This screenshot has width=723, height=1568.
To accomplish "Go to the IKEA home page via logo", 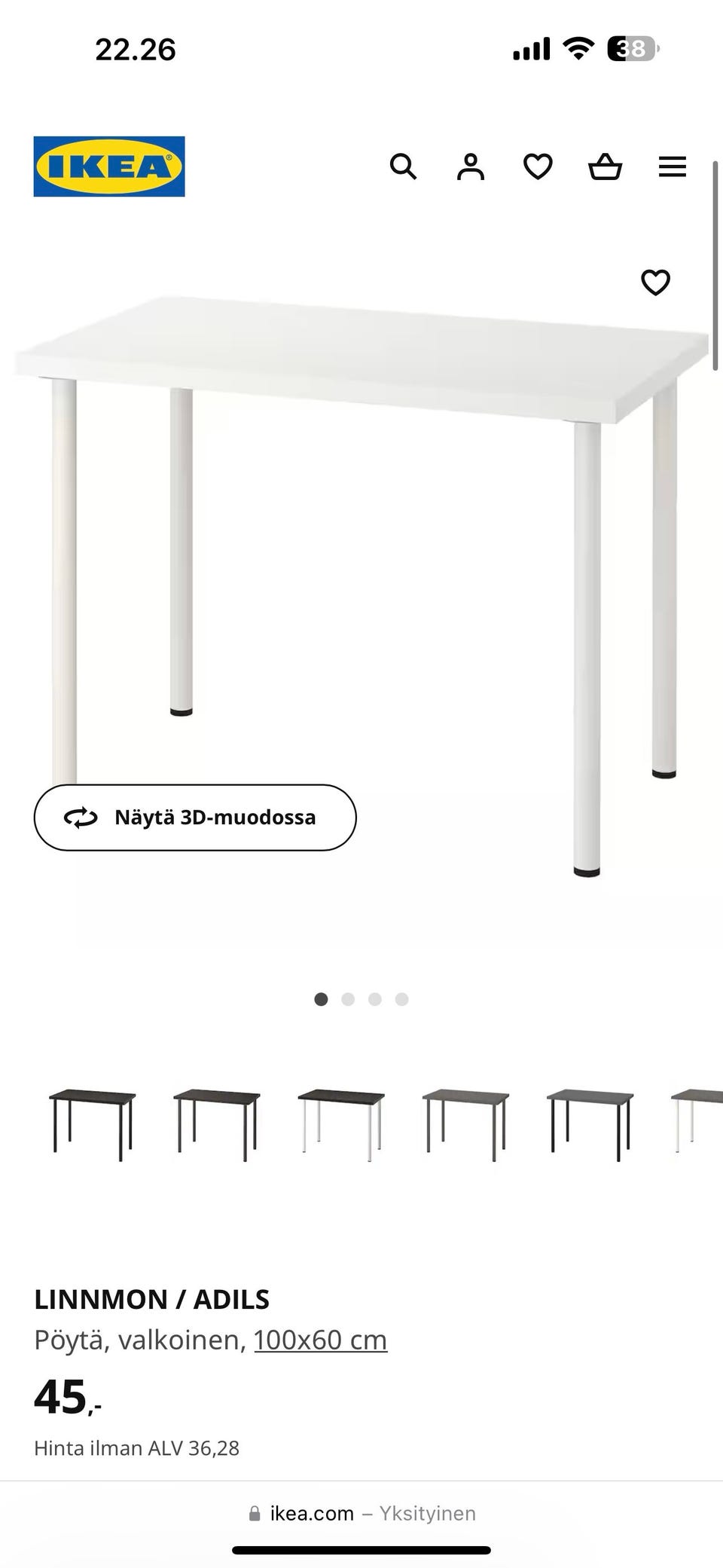I will [x=109, y=167].
